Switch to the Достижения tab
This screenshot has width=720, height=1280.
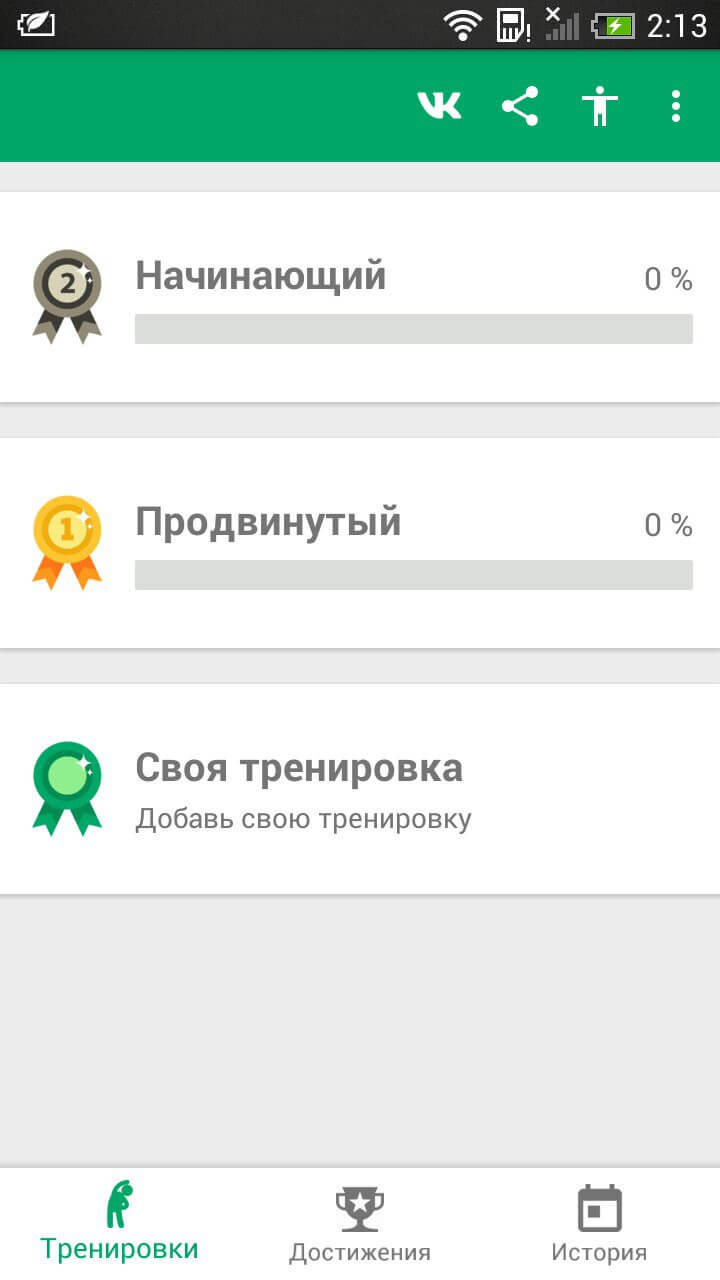360,1223
